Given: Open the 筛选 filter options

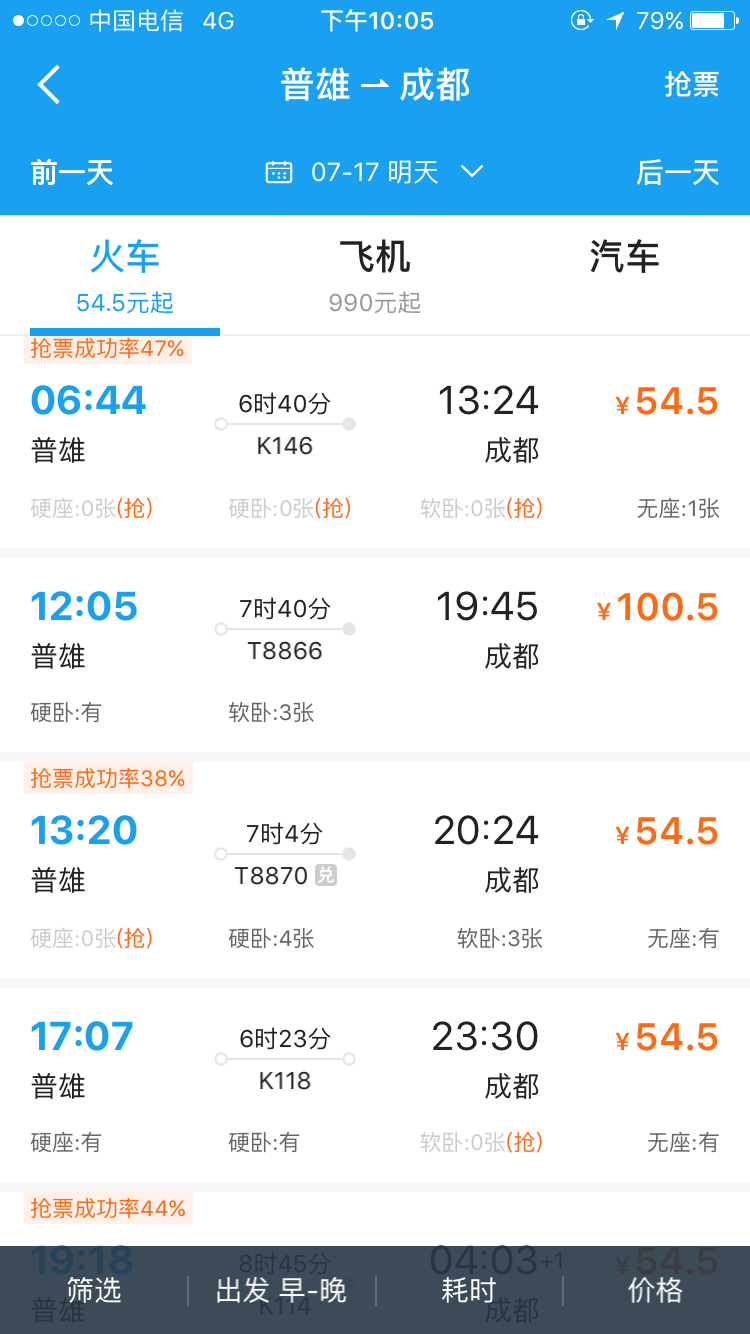Looking at the screenshot, I should click(x=94, y=1290).
